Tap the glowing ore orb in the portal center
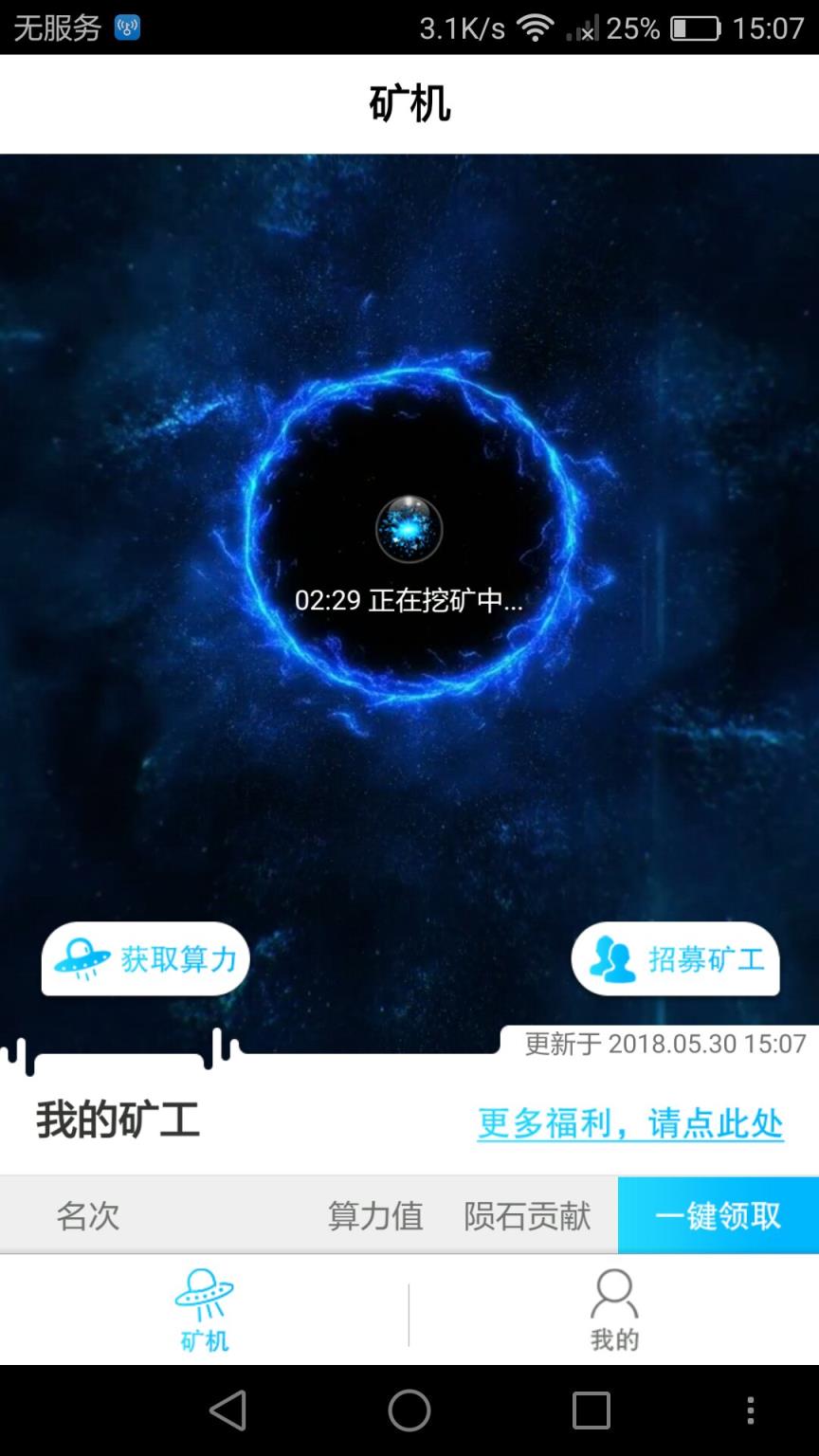The image size is (819, 1456). [x=408, y=529]
